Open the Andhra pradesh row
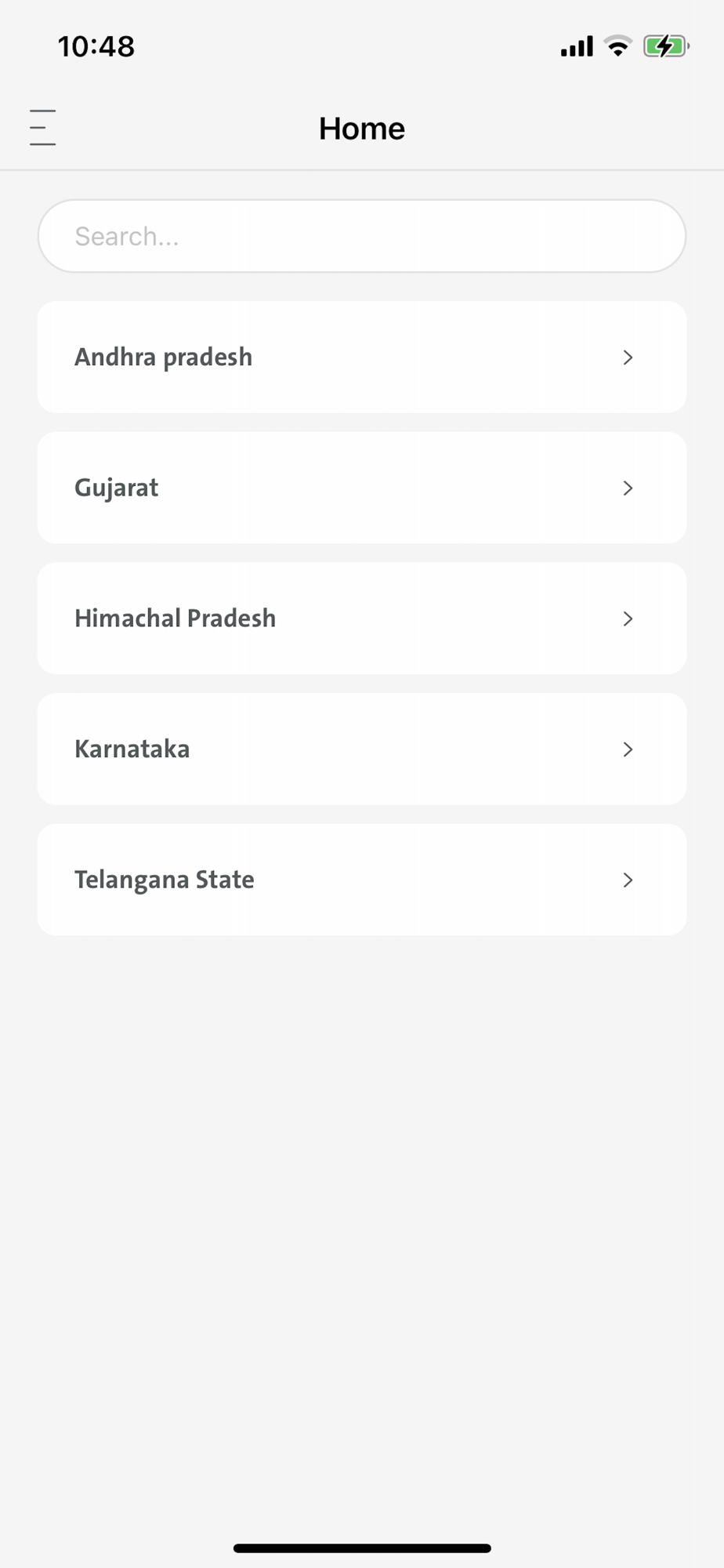Image resolution: width=724 pixels, height=1568 pixels. [x=362, y=358]
